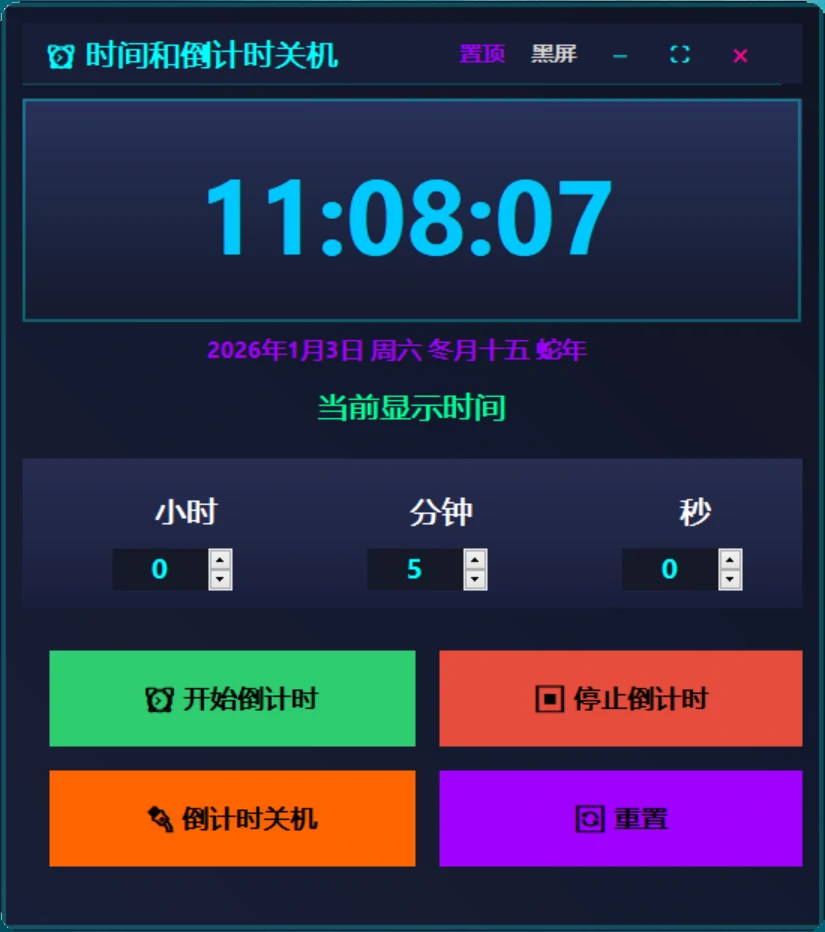Increase the 分钟 minutes value
This screenshot has height=932, width=825.
tap(475, 560)
